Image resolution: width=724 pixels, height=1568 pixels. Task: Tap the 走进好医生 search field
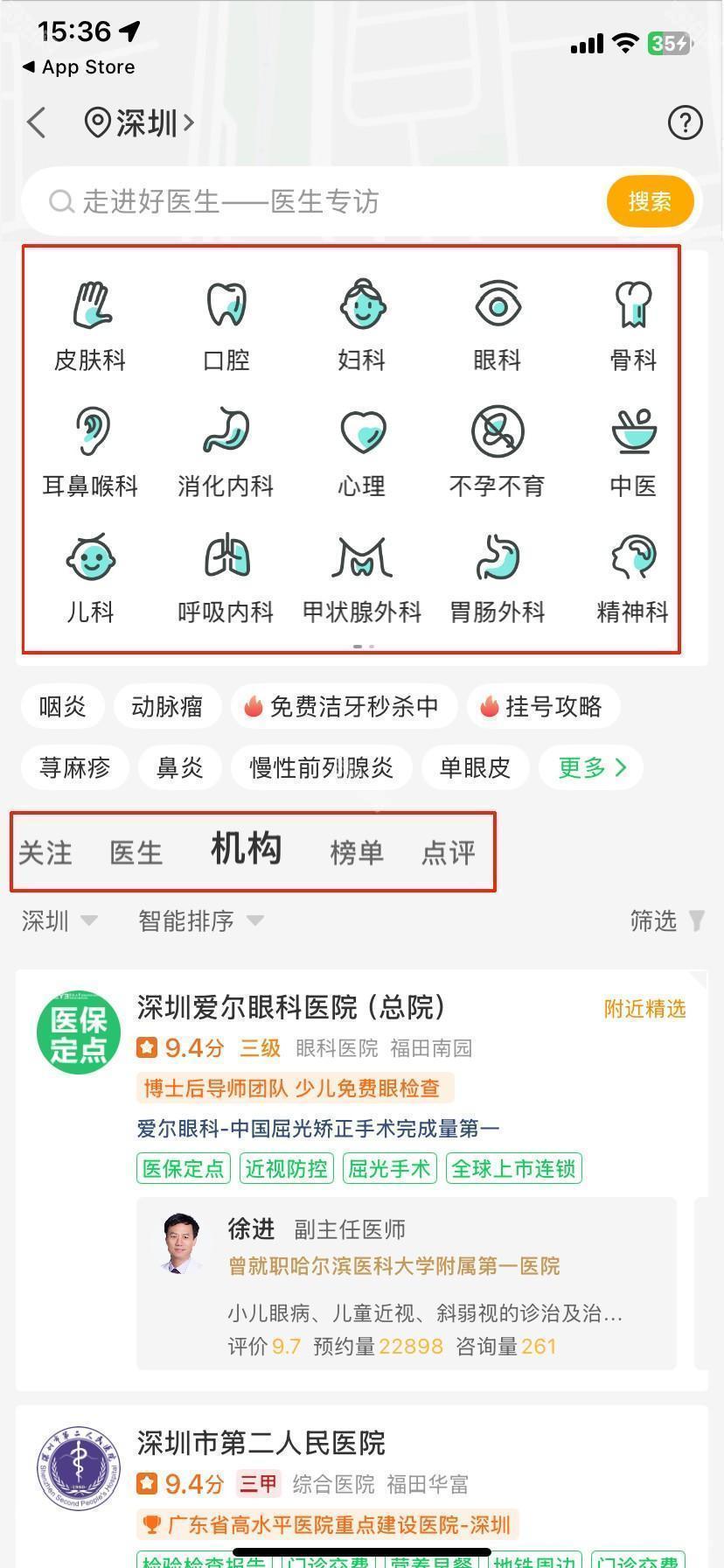315,202
